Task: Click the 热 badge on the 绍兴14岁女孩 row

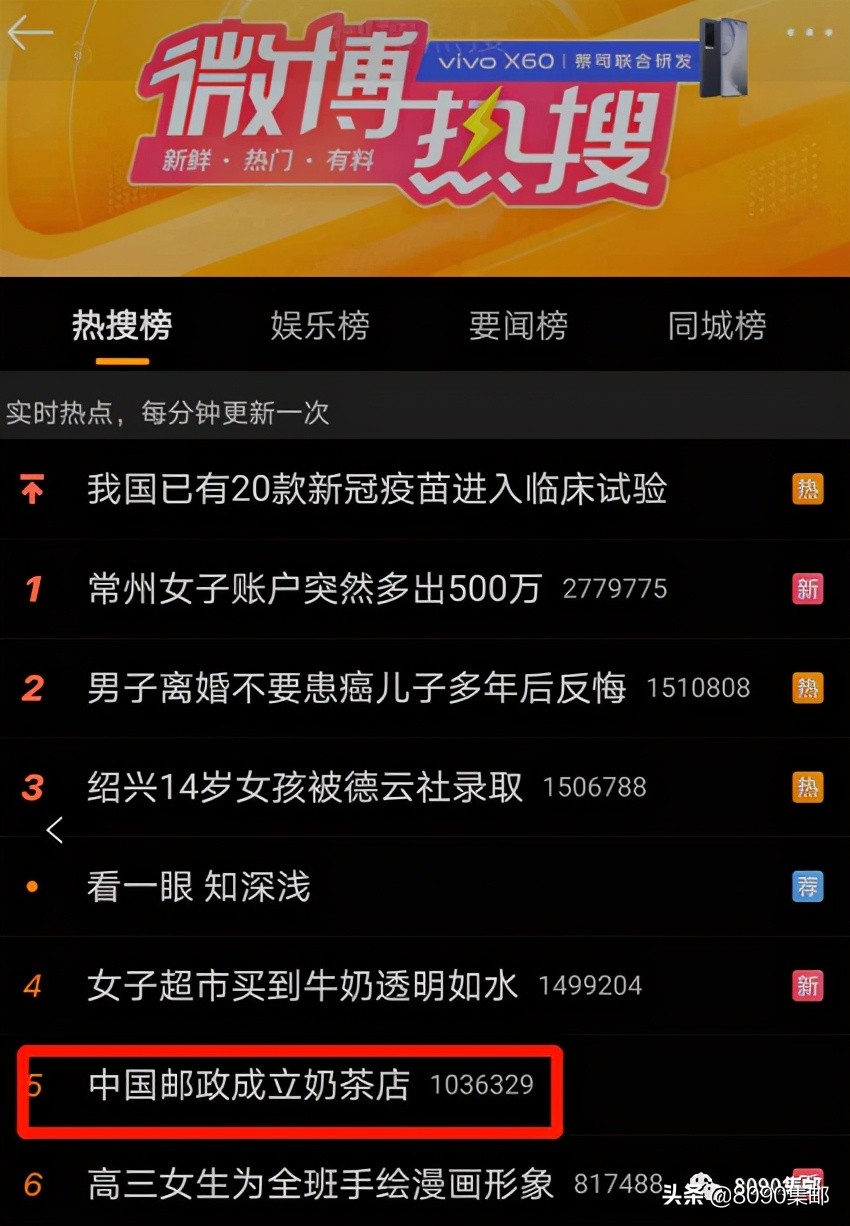Action: point(808,787)
